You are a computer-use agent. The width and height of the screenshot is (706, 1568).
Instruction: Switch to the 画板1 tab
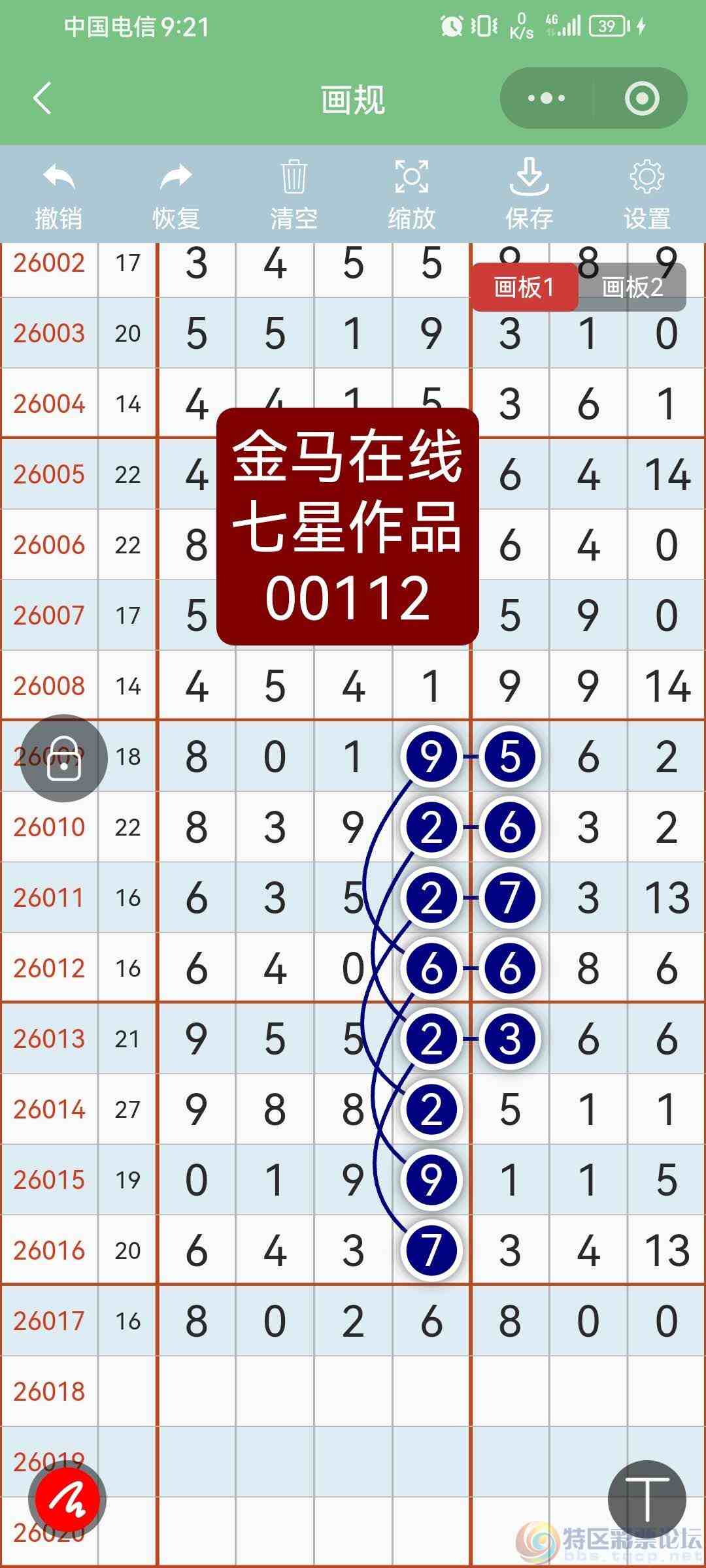coord(525,287)
